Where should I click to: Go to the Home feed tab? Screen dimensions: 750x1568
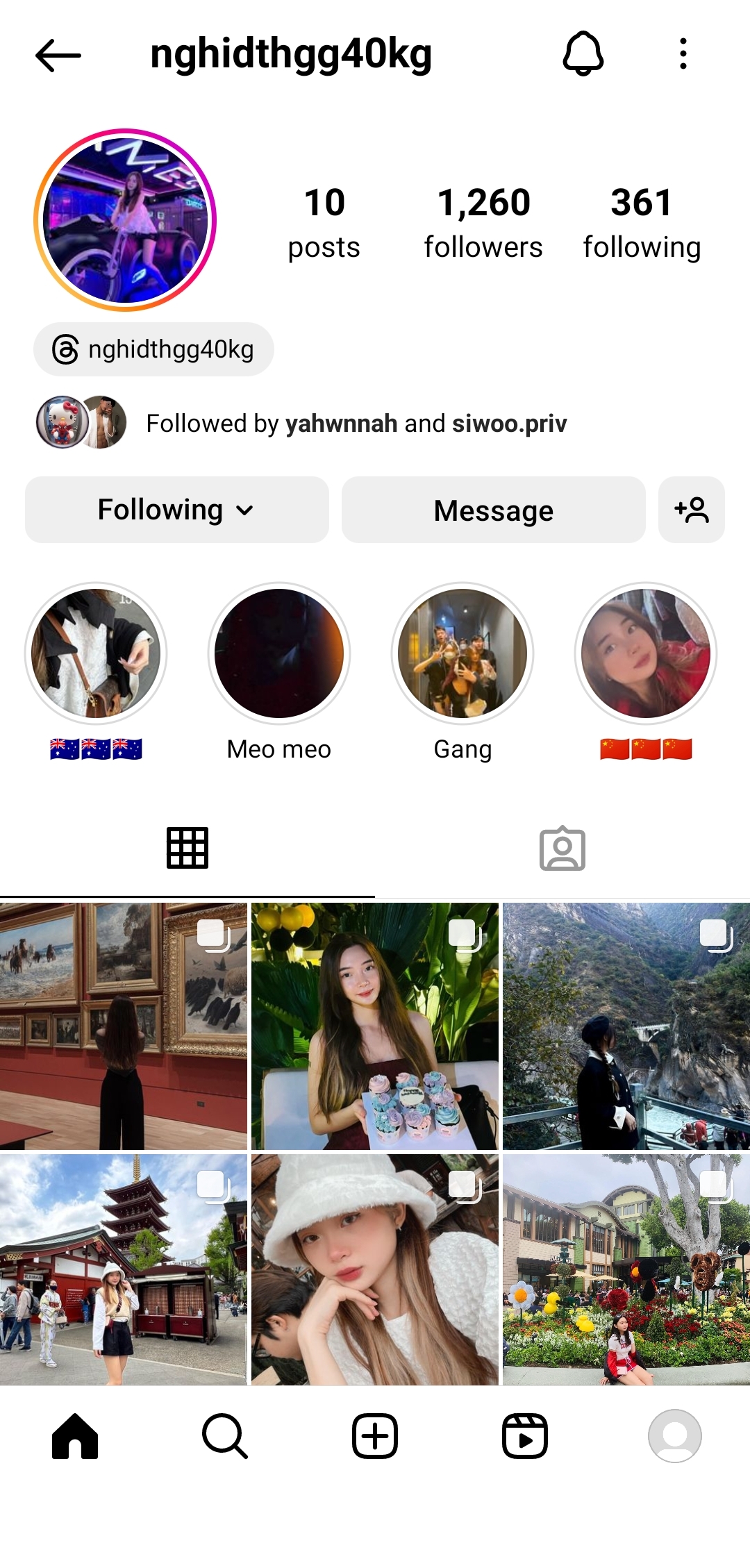(75, 1436)
